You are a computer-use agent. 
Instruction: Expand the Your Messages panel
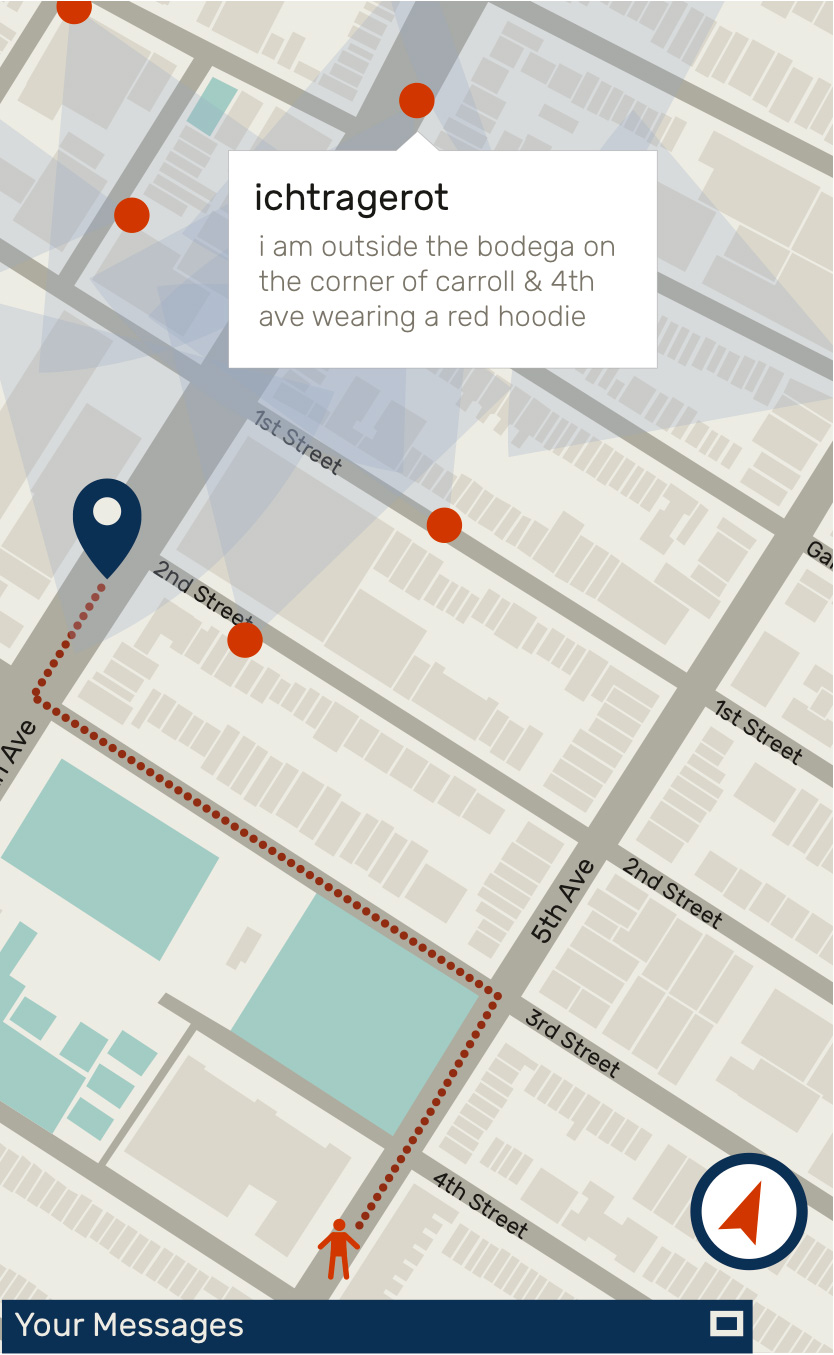click(x=726, y=1325)
